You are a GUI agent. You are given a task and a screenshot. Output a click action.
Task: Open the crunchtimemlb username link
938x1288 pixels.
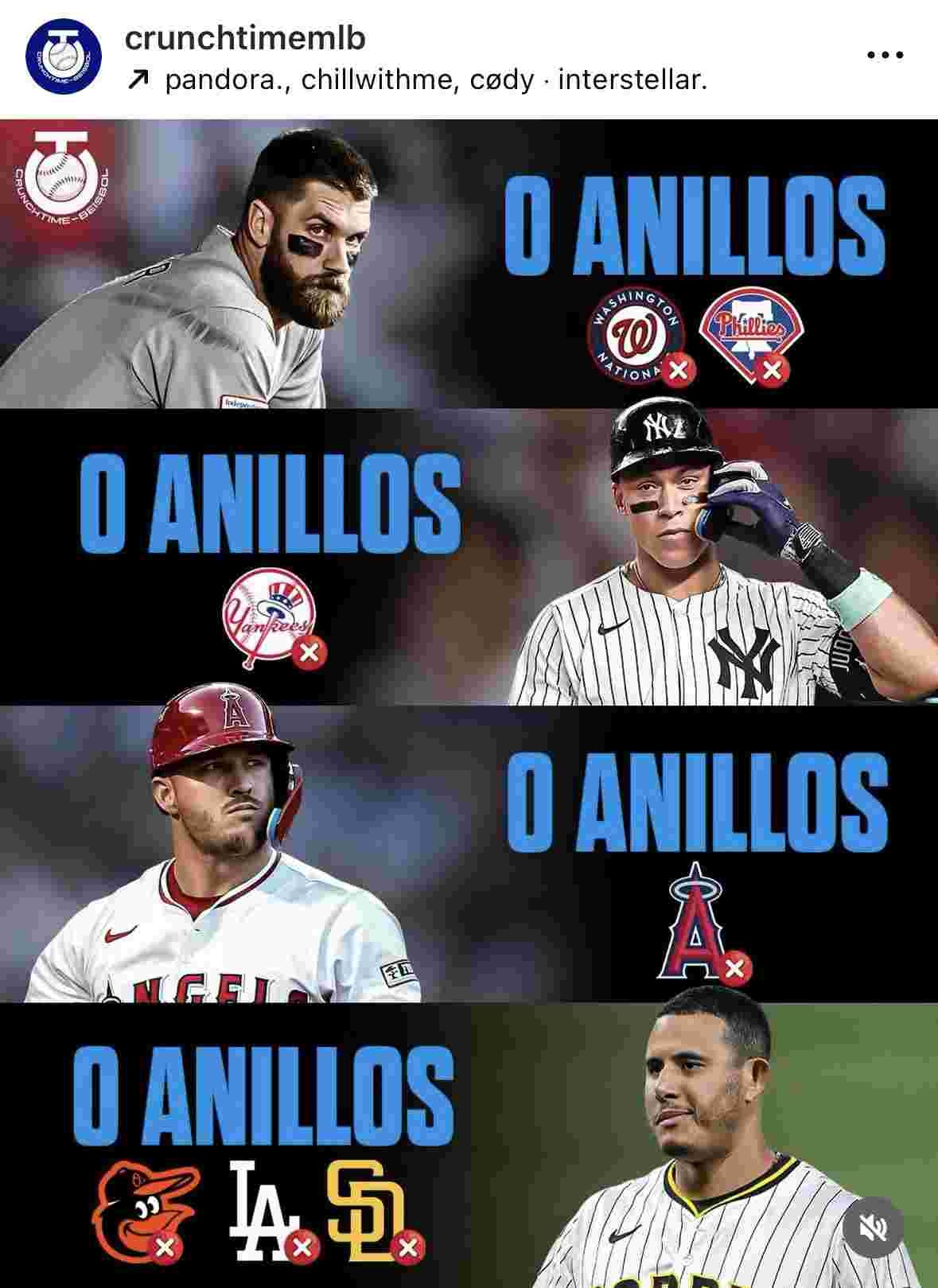pos(245,38)
